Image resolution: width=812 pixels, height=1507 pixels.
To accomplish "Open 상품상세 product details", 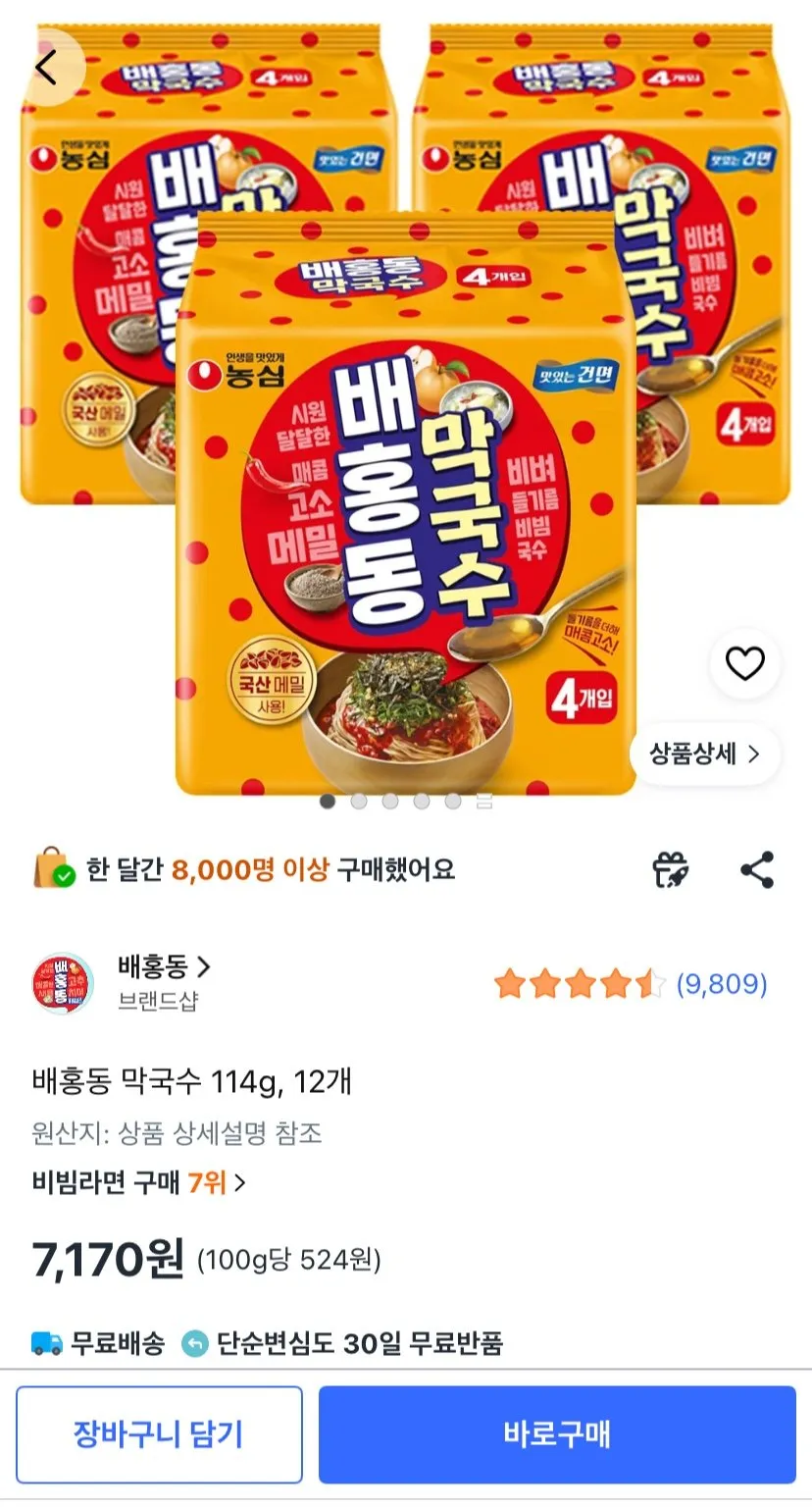I will (705, 753).
